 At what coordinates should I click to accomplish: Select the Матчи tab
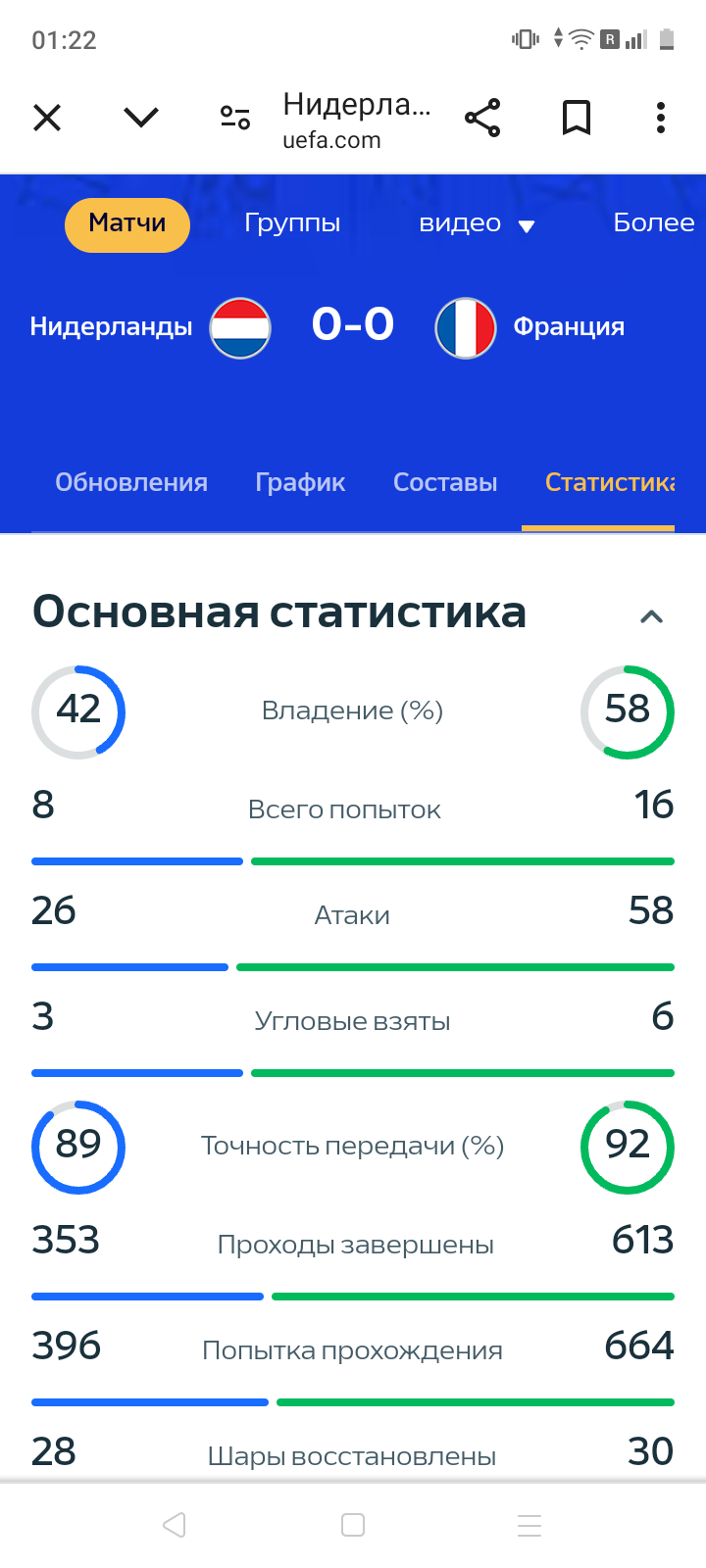click(x=127, y=223)
